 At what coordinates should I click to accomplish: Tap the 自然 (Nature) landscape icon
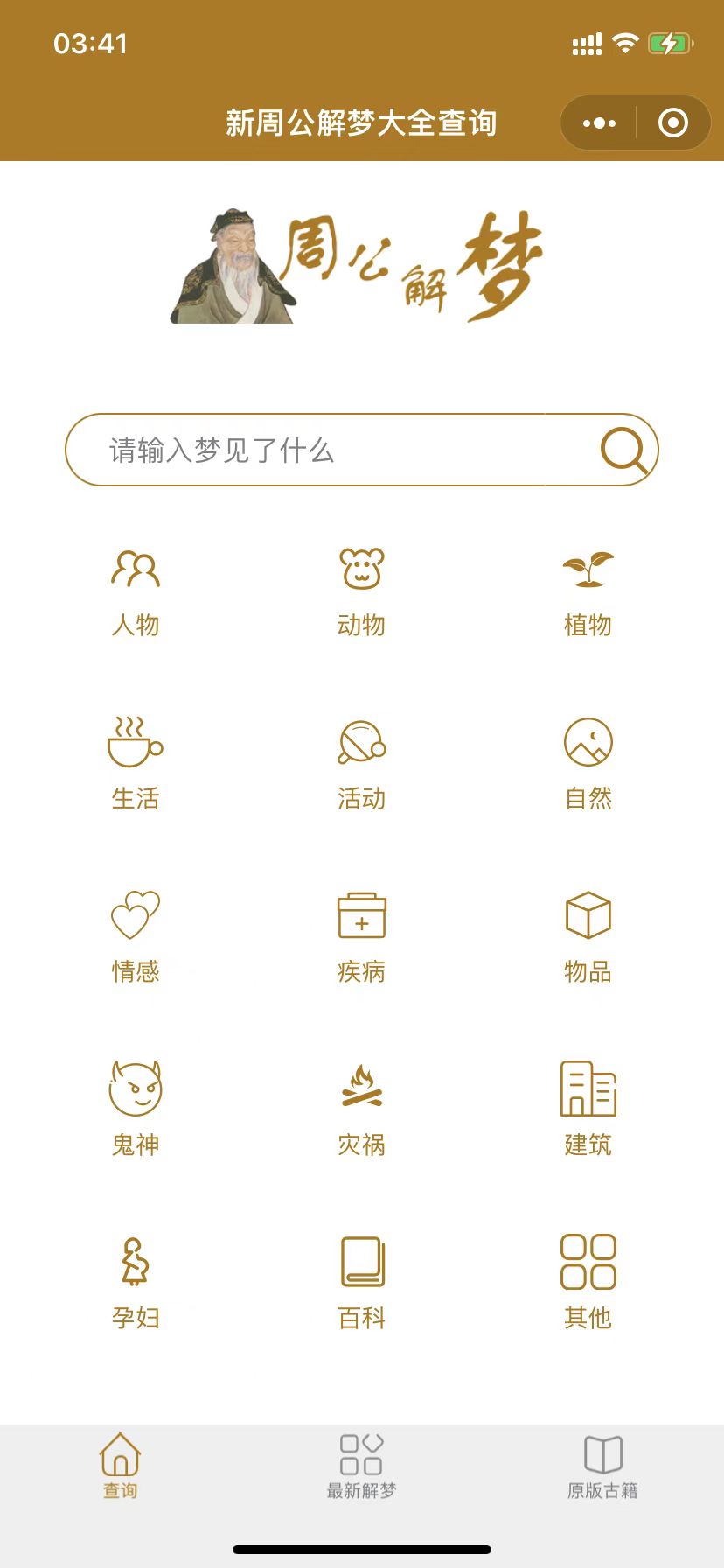588,741
